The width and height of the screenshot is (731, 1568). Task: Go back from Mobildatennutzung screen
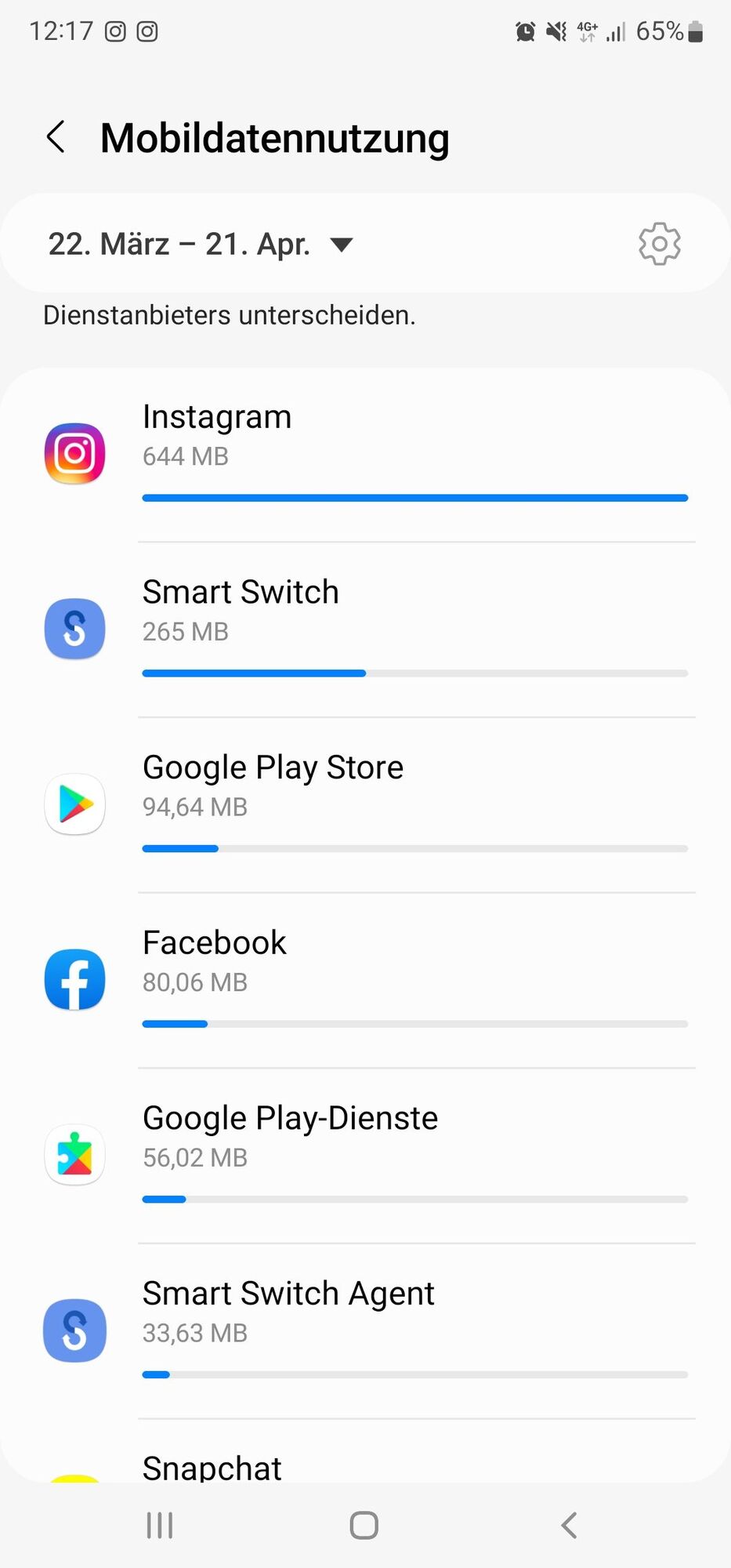(56, 137)
